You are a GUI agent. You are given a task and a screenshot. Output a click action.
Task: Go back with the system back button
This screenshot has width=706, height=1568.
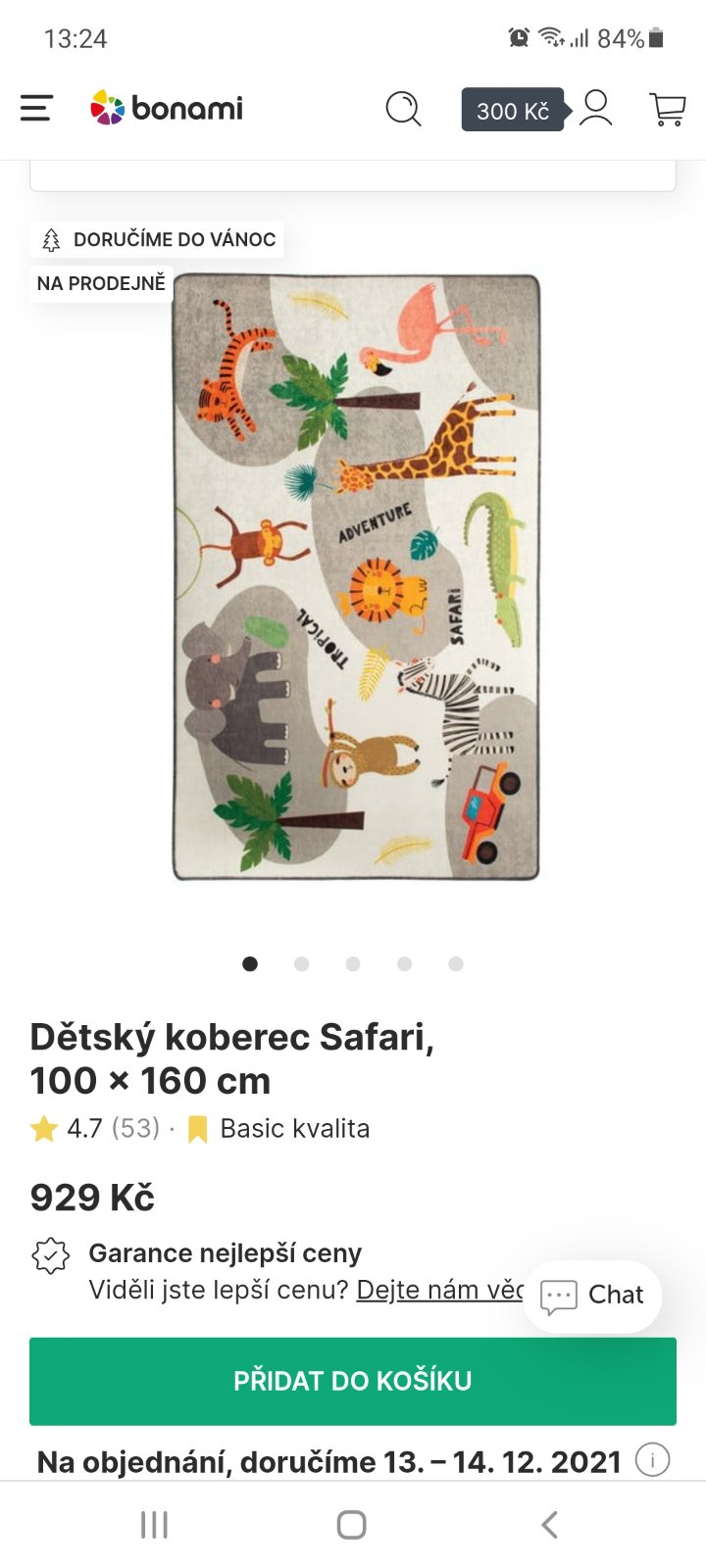[549, 1525]
